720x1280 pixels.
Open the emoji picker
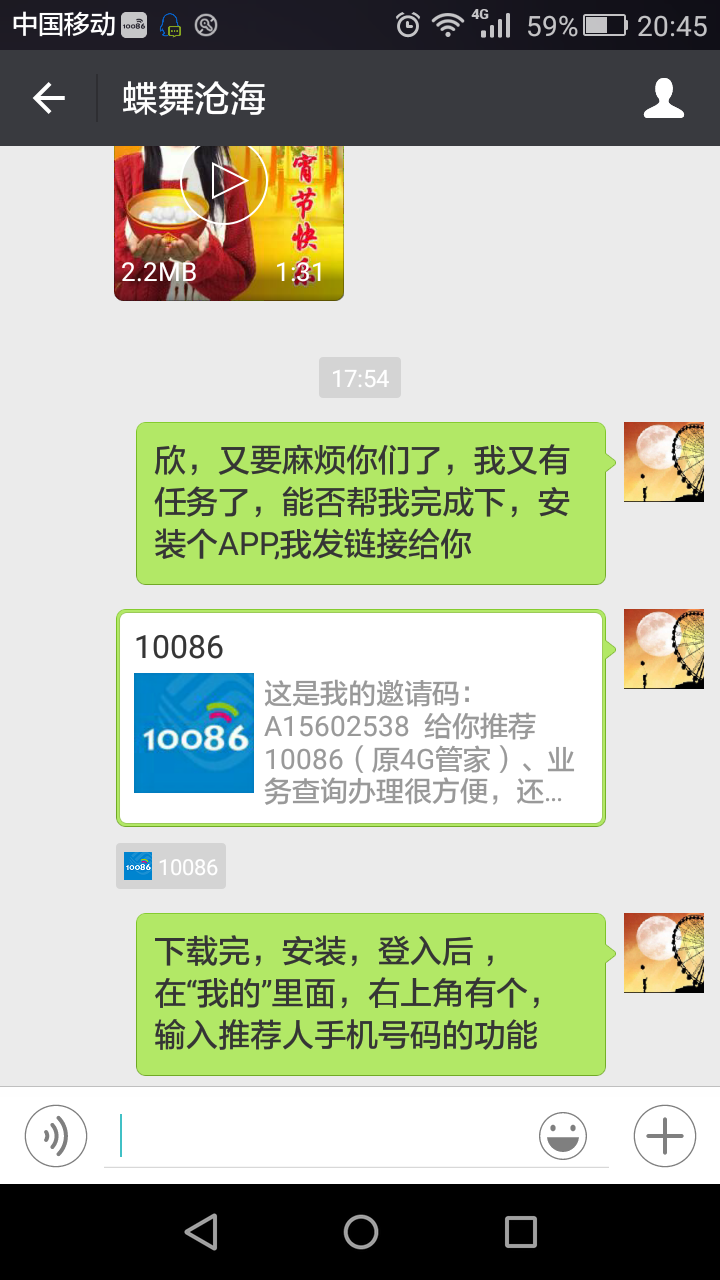coord(563,1136)
